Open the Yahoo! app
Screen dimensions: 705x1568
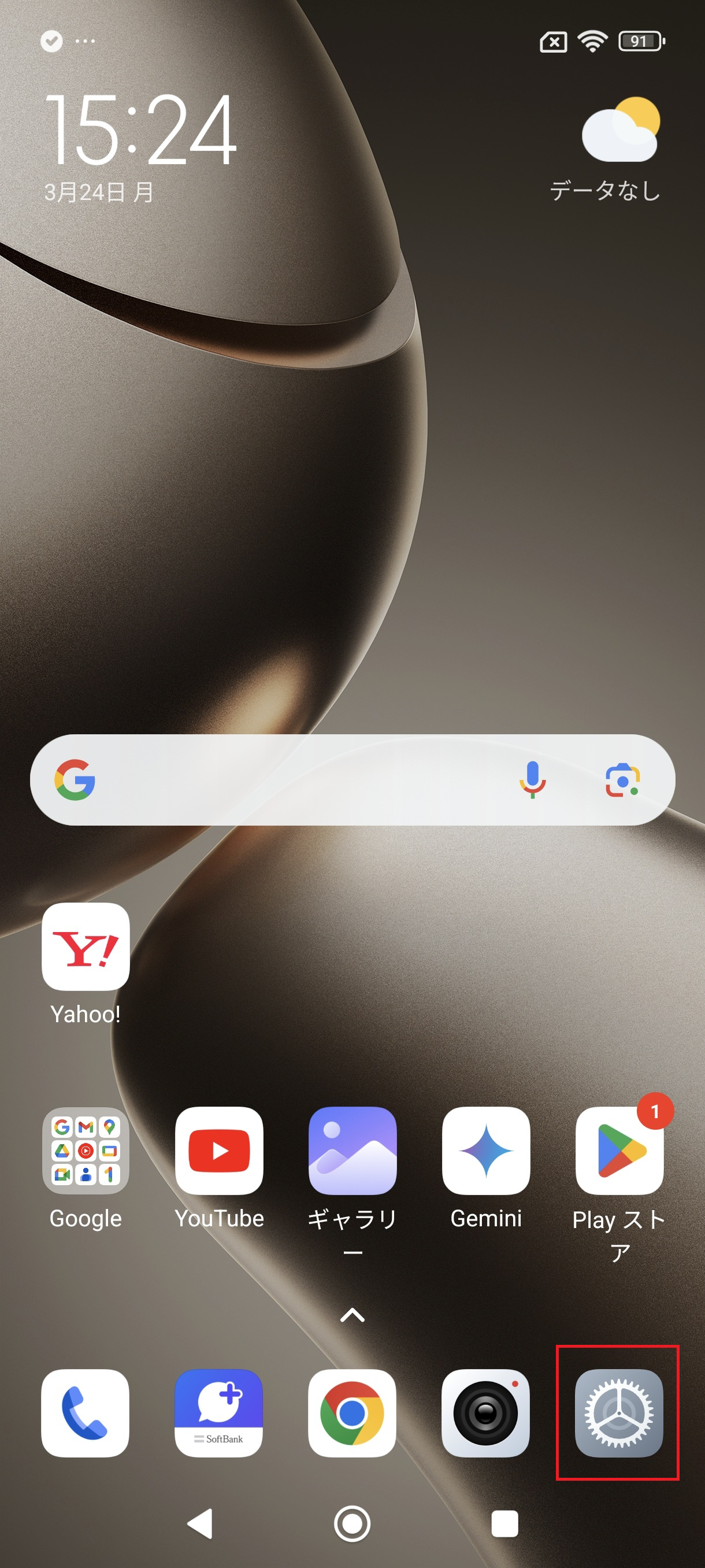(85, 946)
